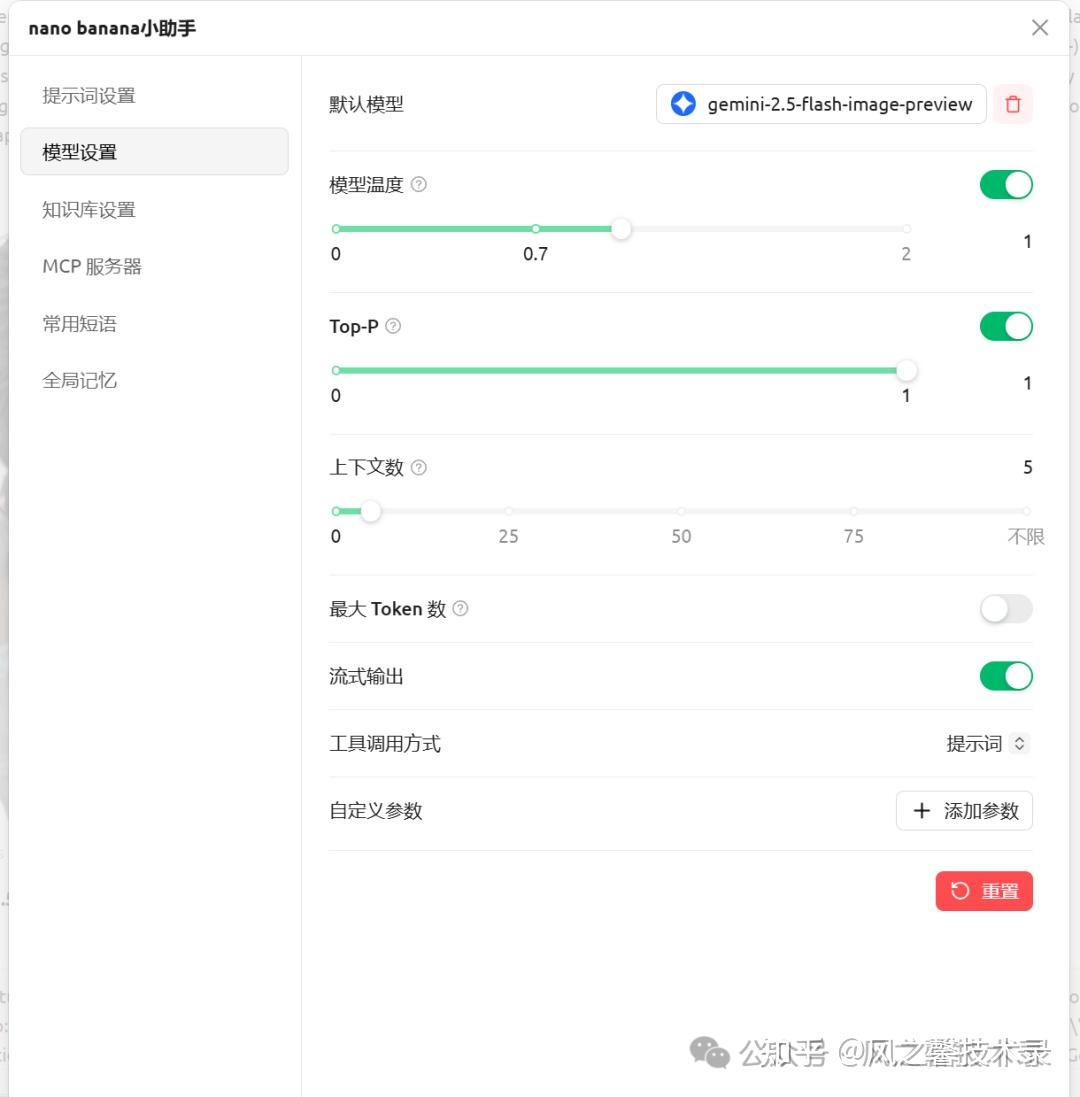Switch to MCP 服务器 section
1080x1097 pixels.
(x=92, y=267)
